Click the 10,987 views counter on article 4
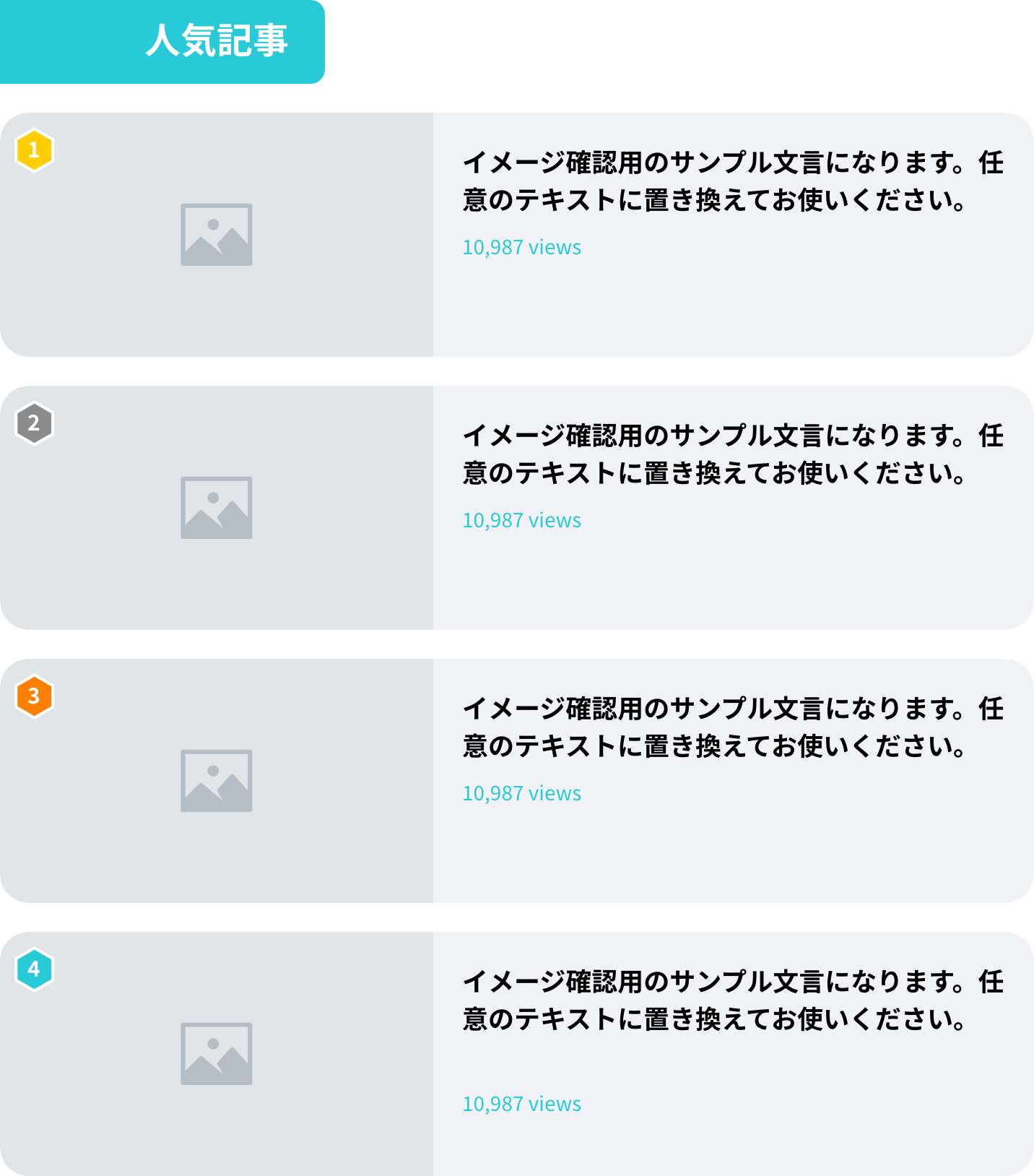Viewport: 1034px width, 1176px height. tap(522, 1103)
